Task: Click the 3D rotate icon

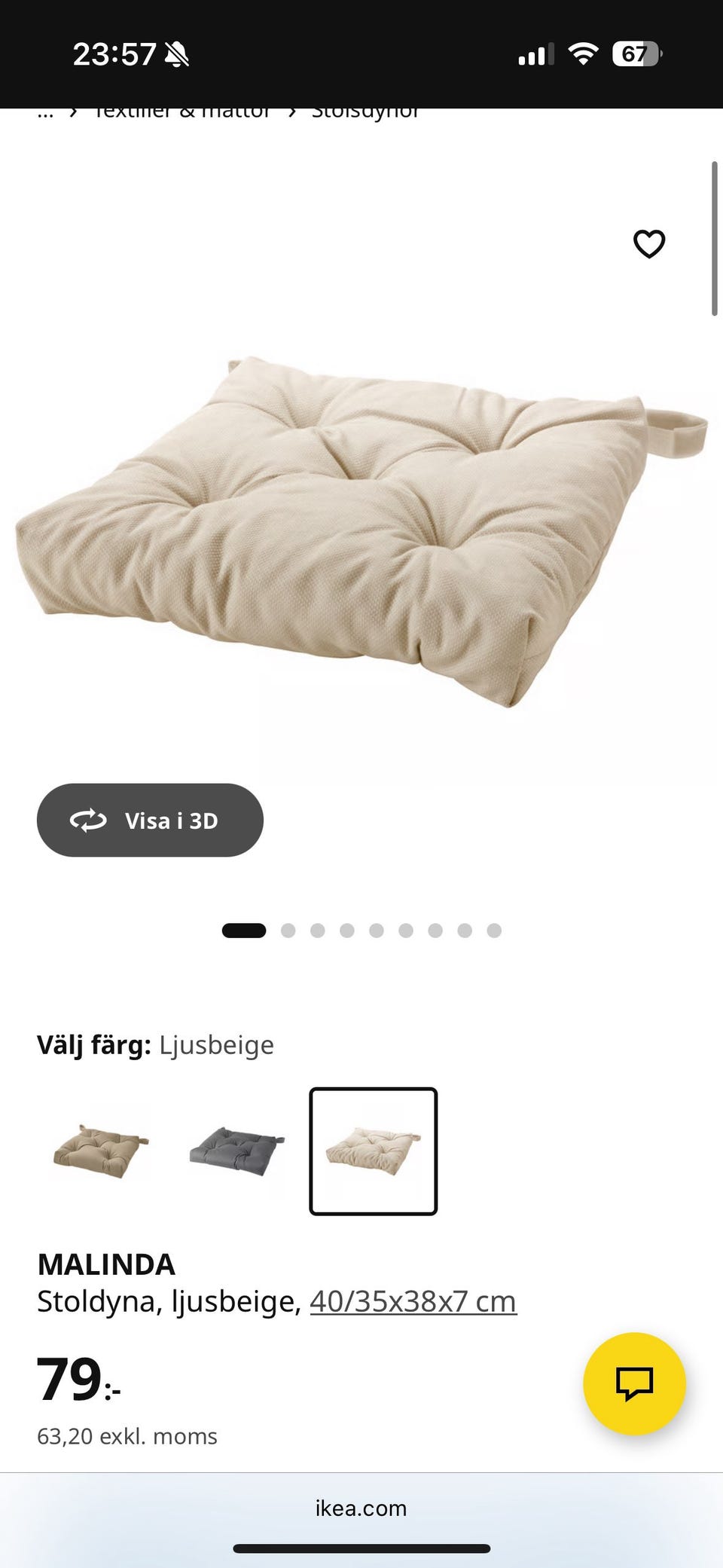Action: tap(88, 821)
